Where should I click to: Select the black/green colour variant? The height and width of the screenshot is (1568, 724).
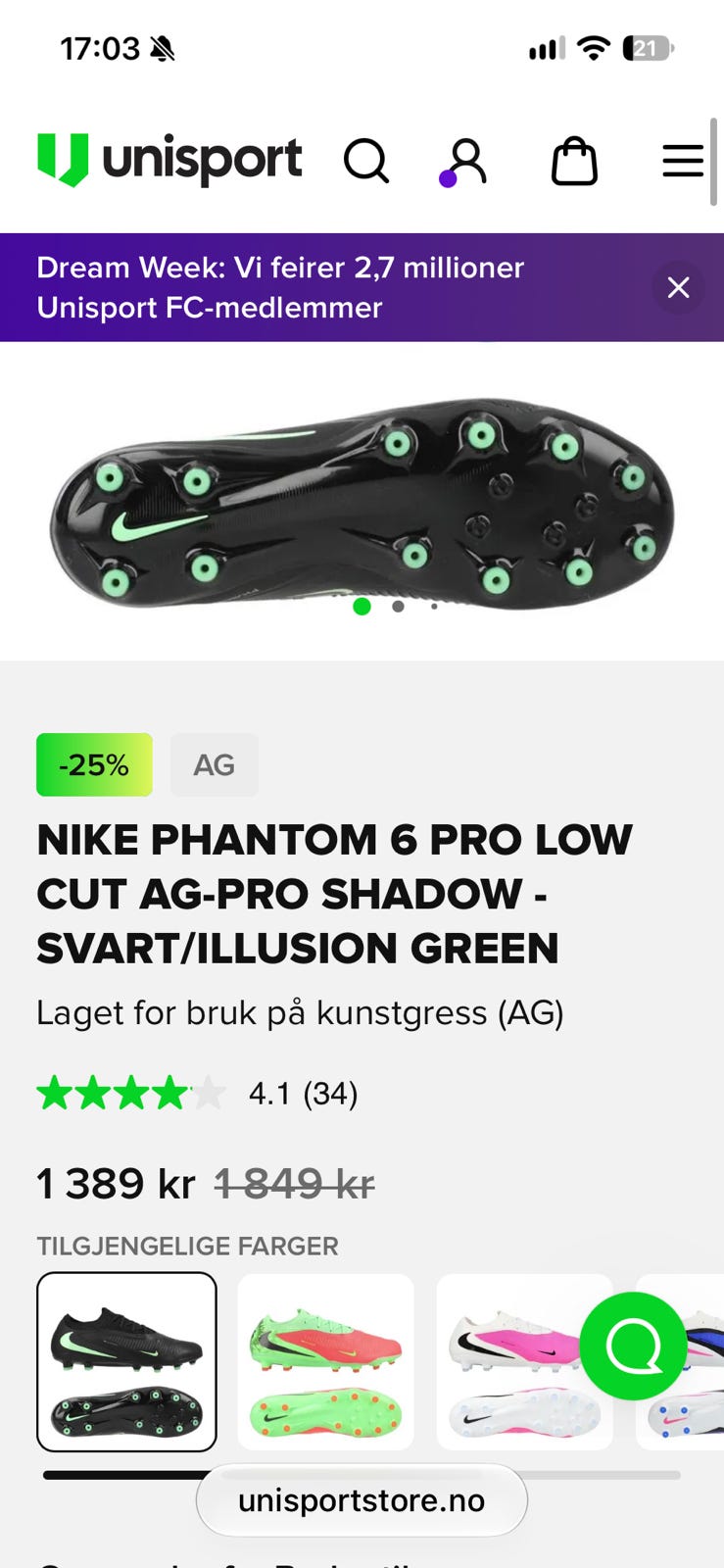pyautogui.click(x=126, y=1361)
